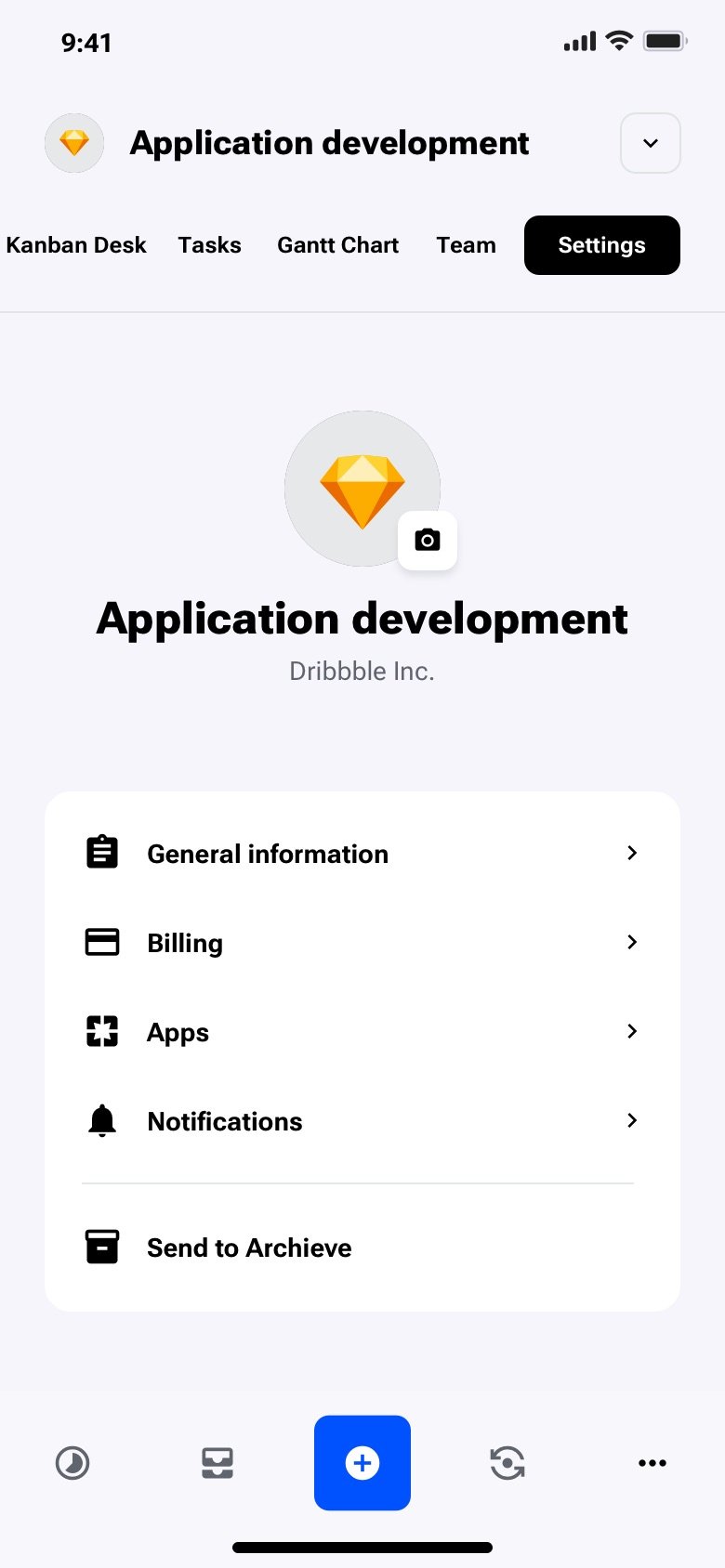
Task: Open the Billing row
Action: click(x=362, y=943)
